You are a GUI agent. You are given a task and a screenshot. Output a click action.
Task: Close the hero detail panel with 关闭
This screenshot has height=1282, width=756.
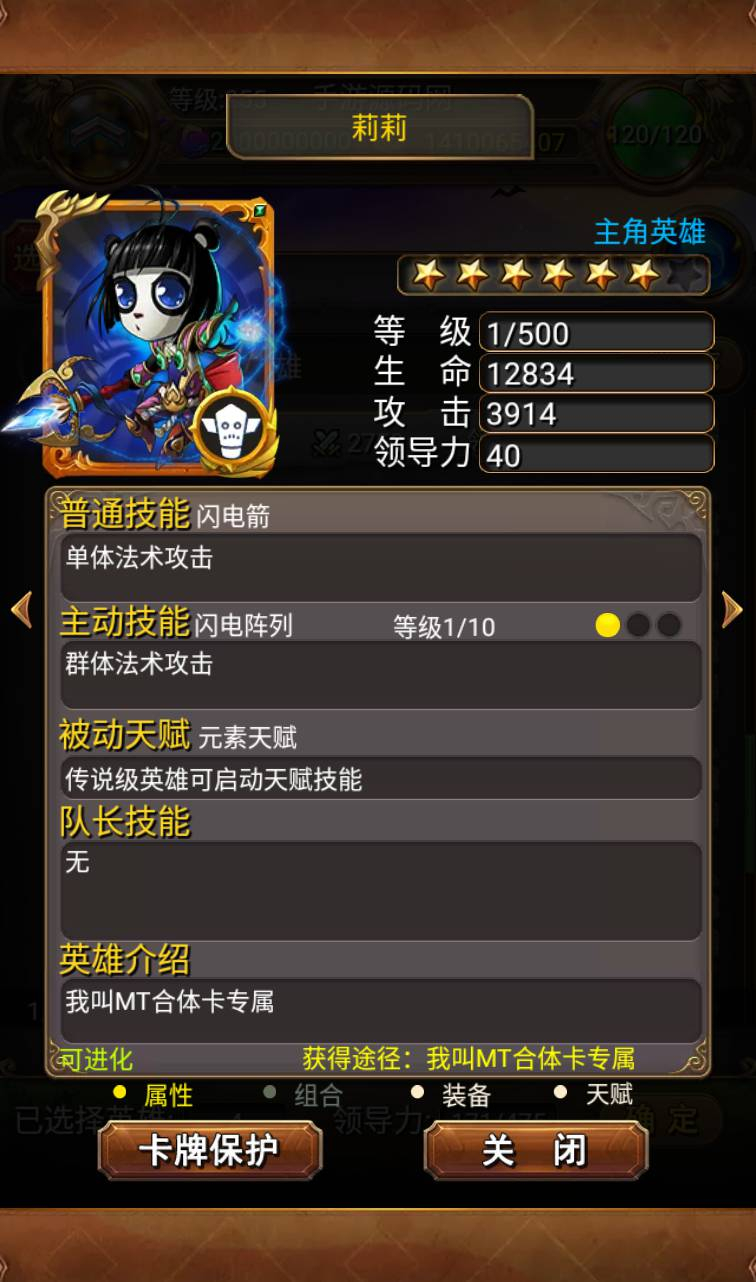click(535, 1150)
